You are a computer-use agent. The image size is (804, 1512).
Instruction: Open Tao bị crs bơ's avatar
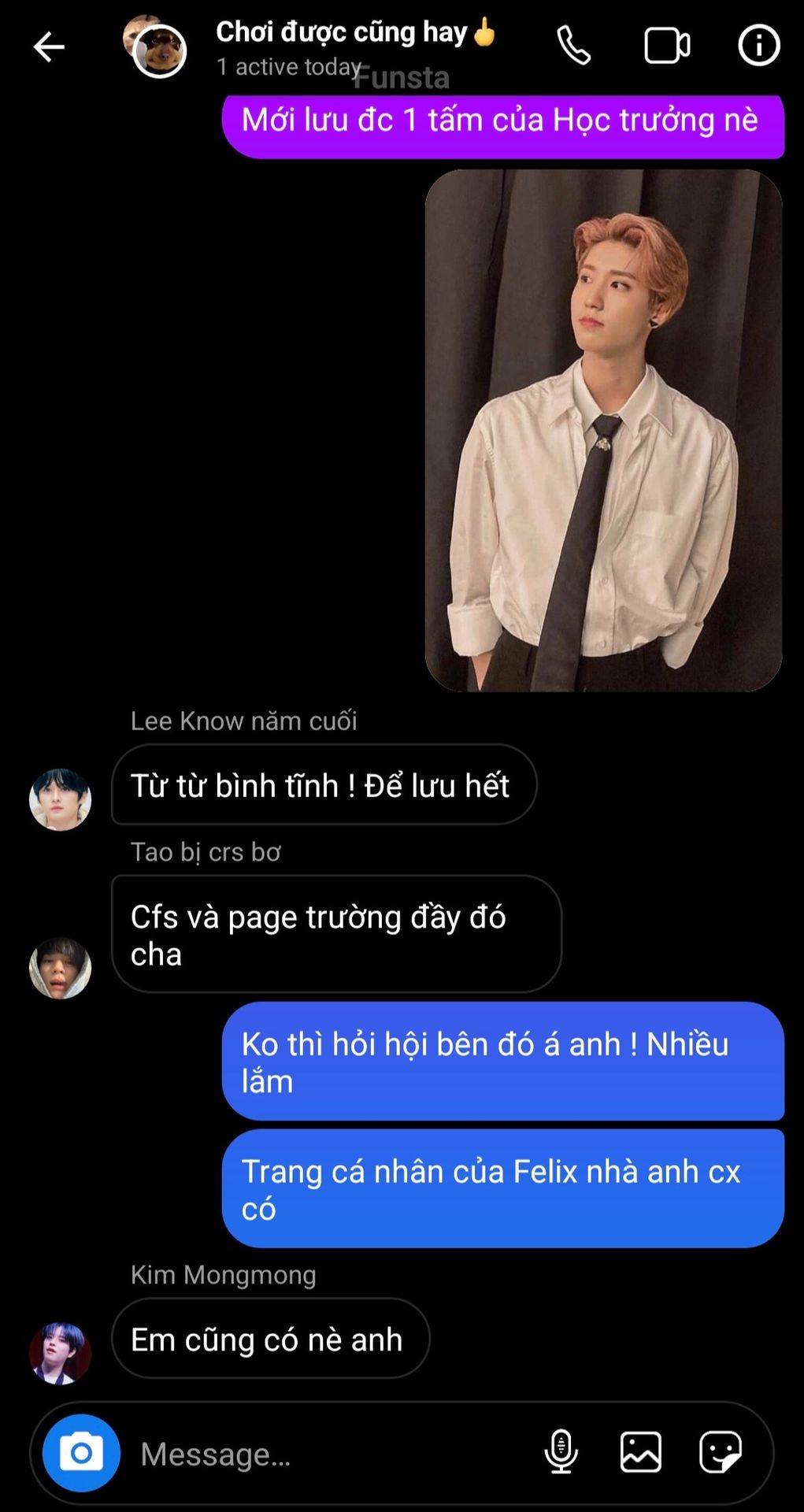click(61, 968)
